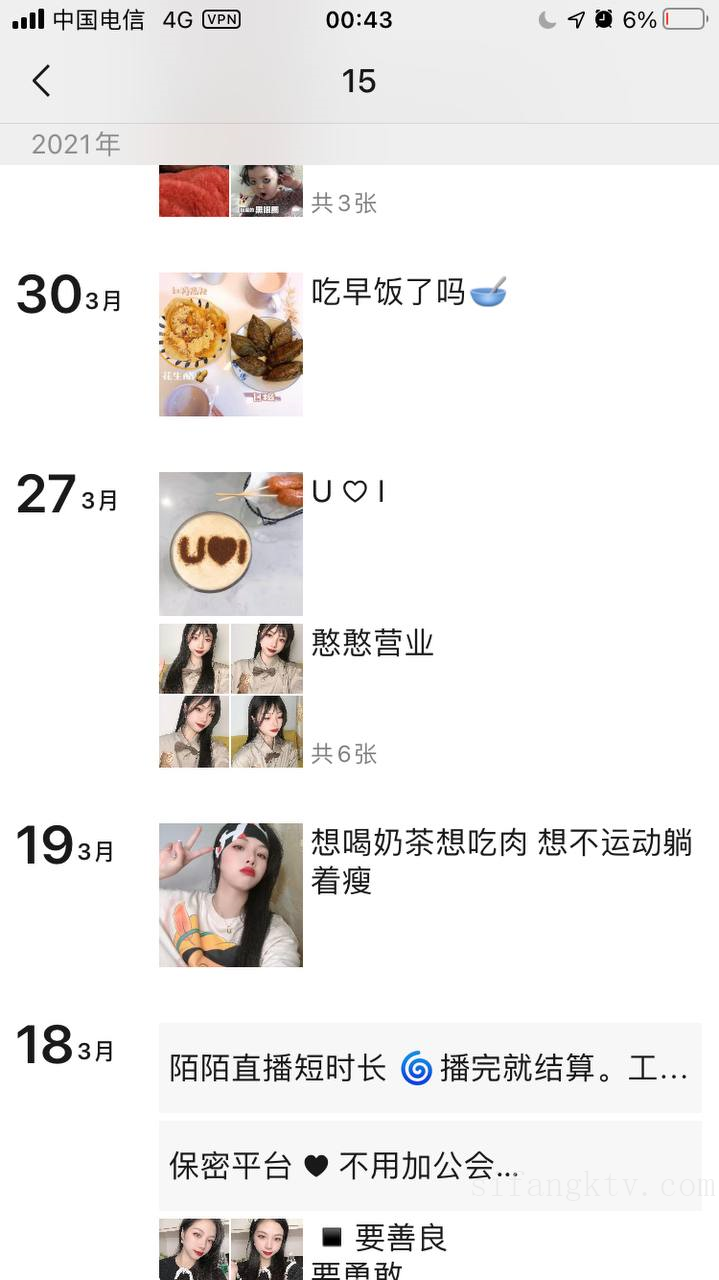Open the U♡I coffee photo post
The image size is (719, 1280).
(231, 544)
